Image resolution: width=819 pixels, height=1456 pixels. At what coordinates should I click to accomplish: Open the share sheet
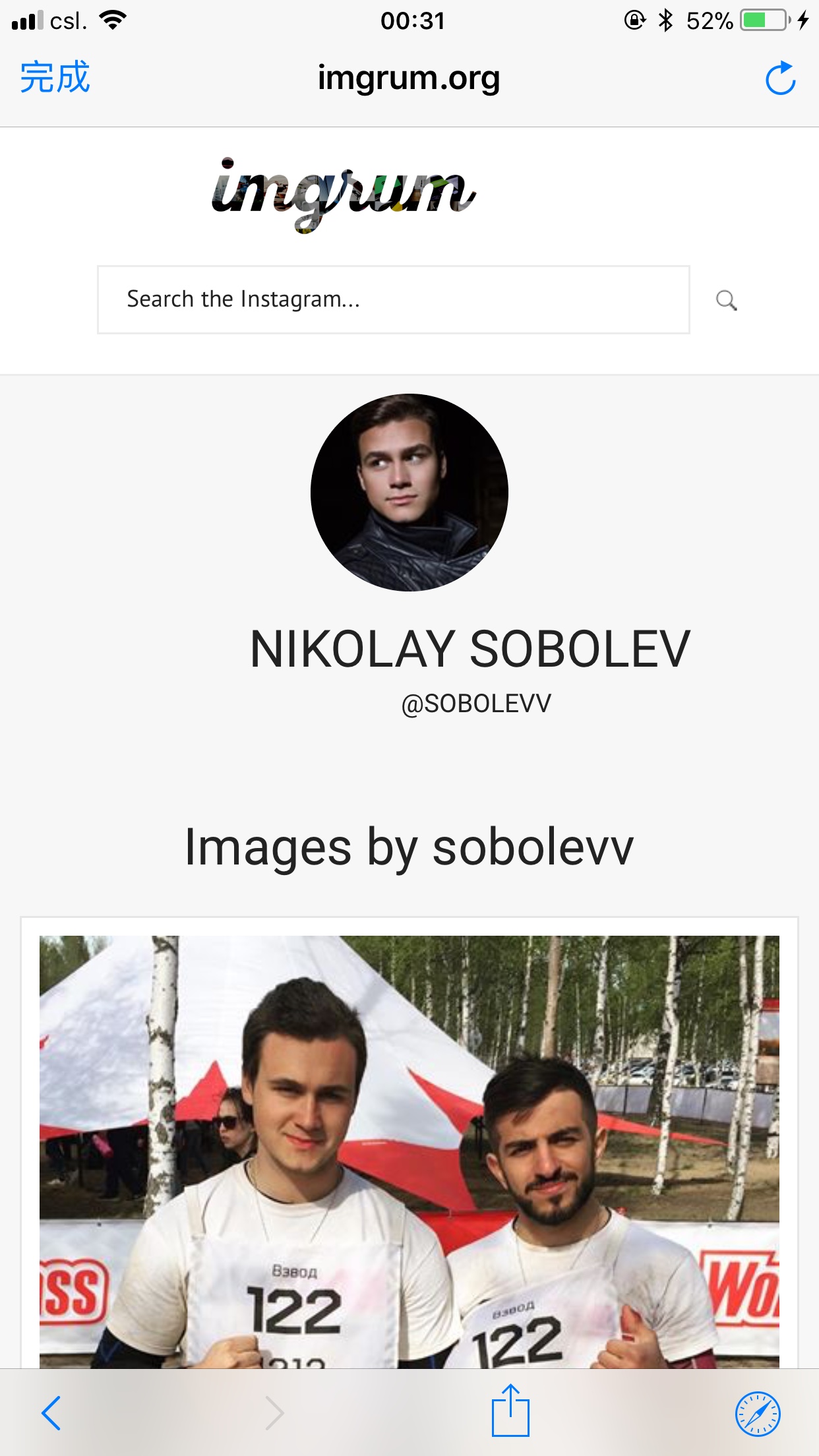[510, 1410]
